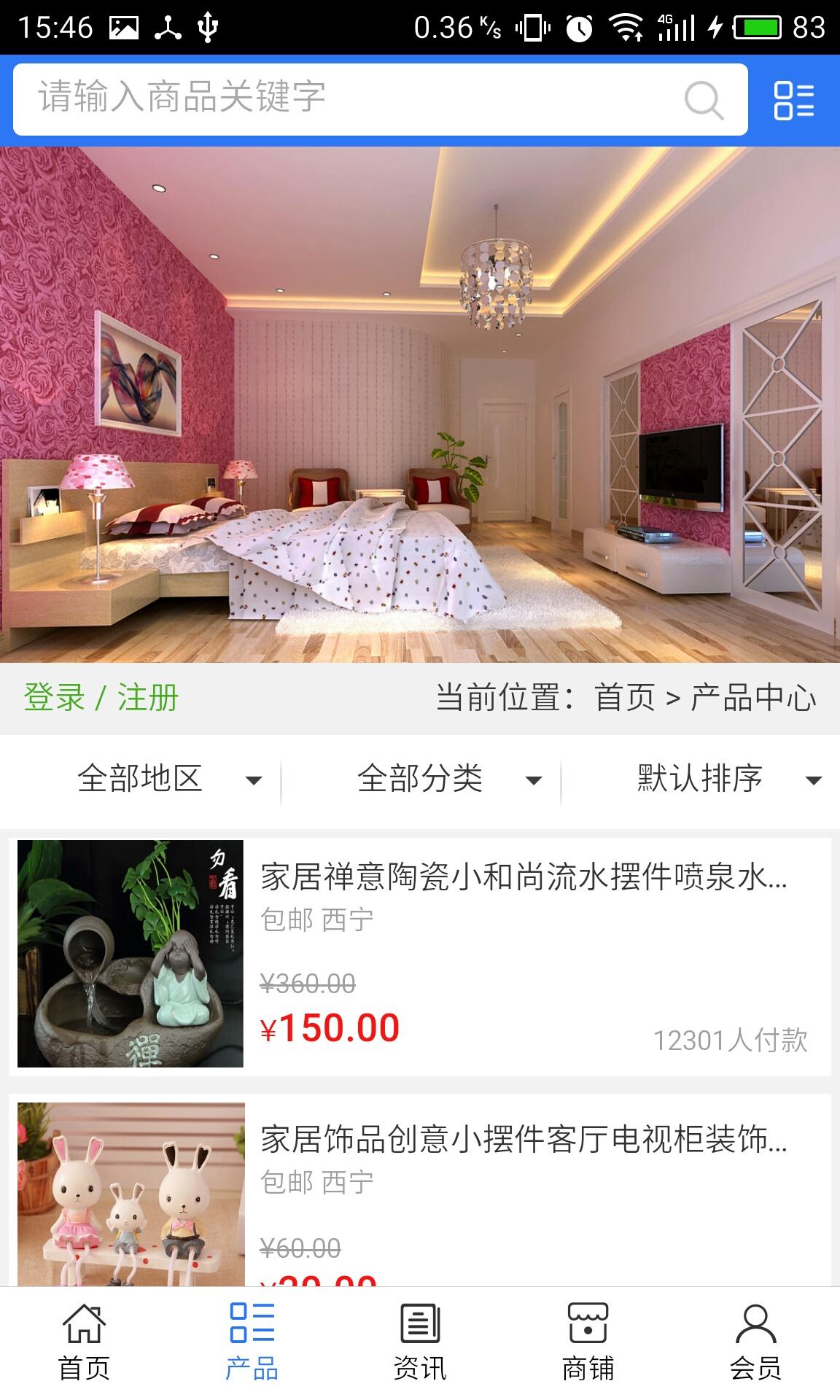Viewport: 840px width, 1400px height.
Task: Switch to the 资讯 news tab
Action: 420,1343
